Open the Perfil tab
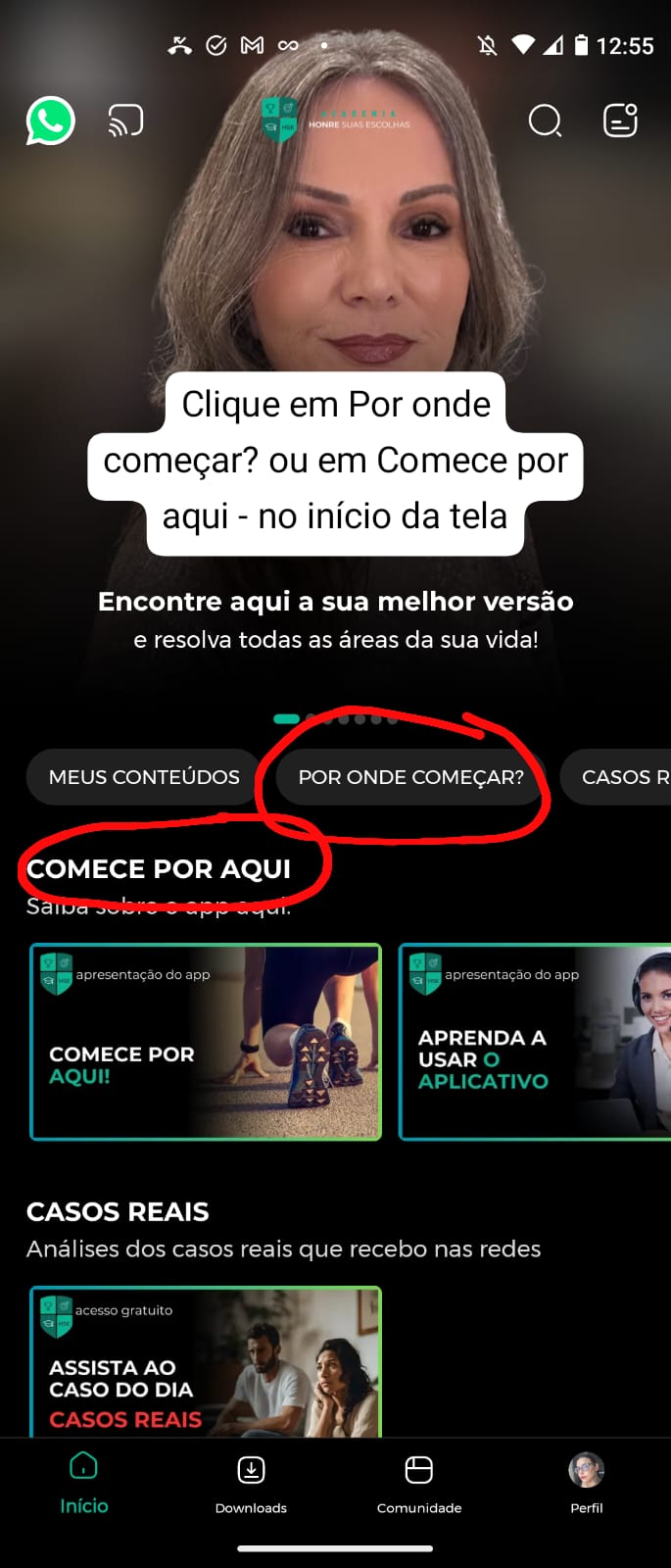671x1568 pixels. 587,1484
